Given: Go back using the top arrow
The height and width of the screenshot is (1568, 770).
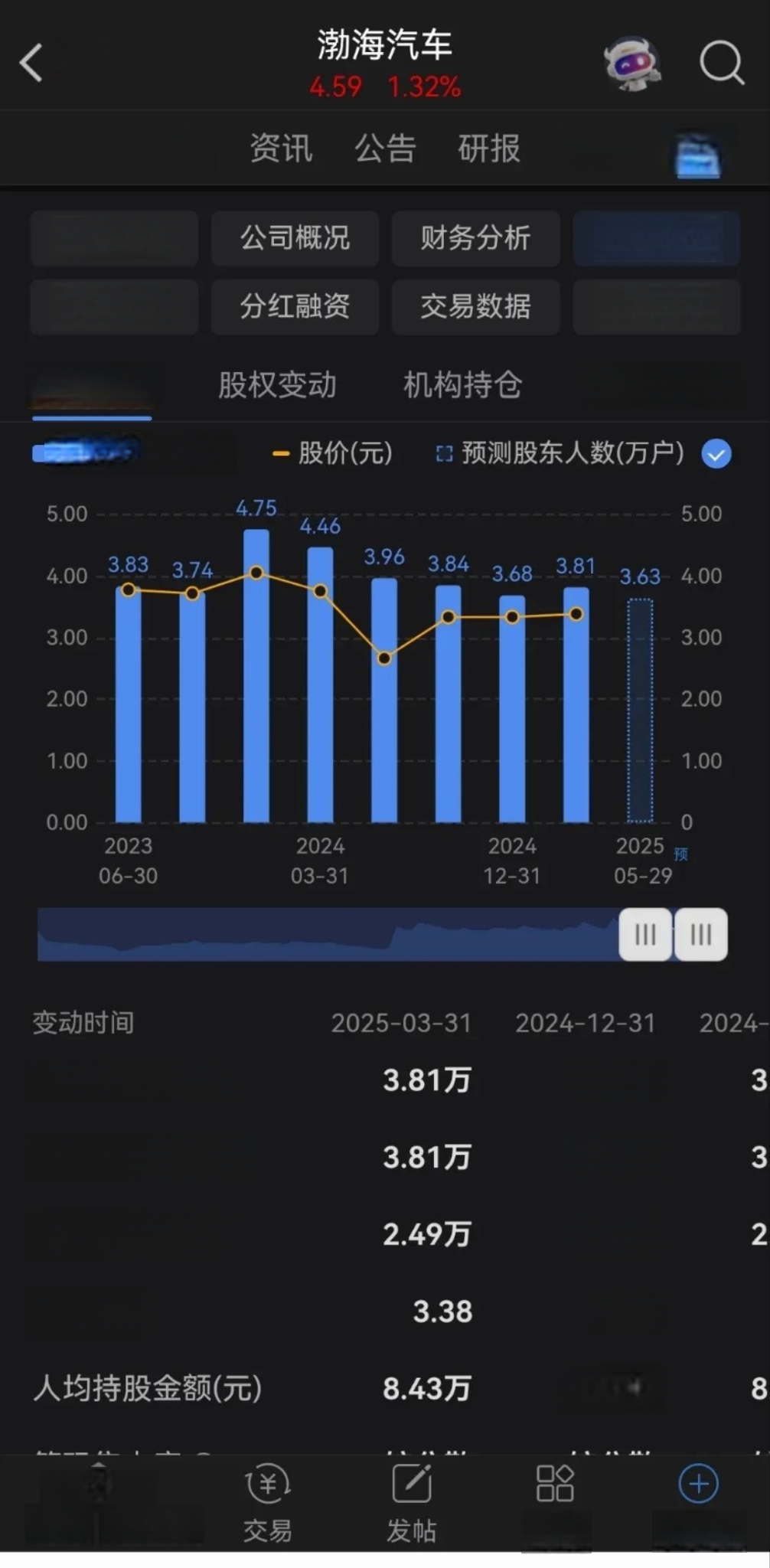Looking at the screenshot, I should coord(31,63).
